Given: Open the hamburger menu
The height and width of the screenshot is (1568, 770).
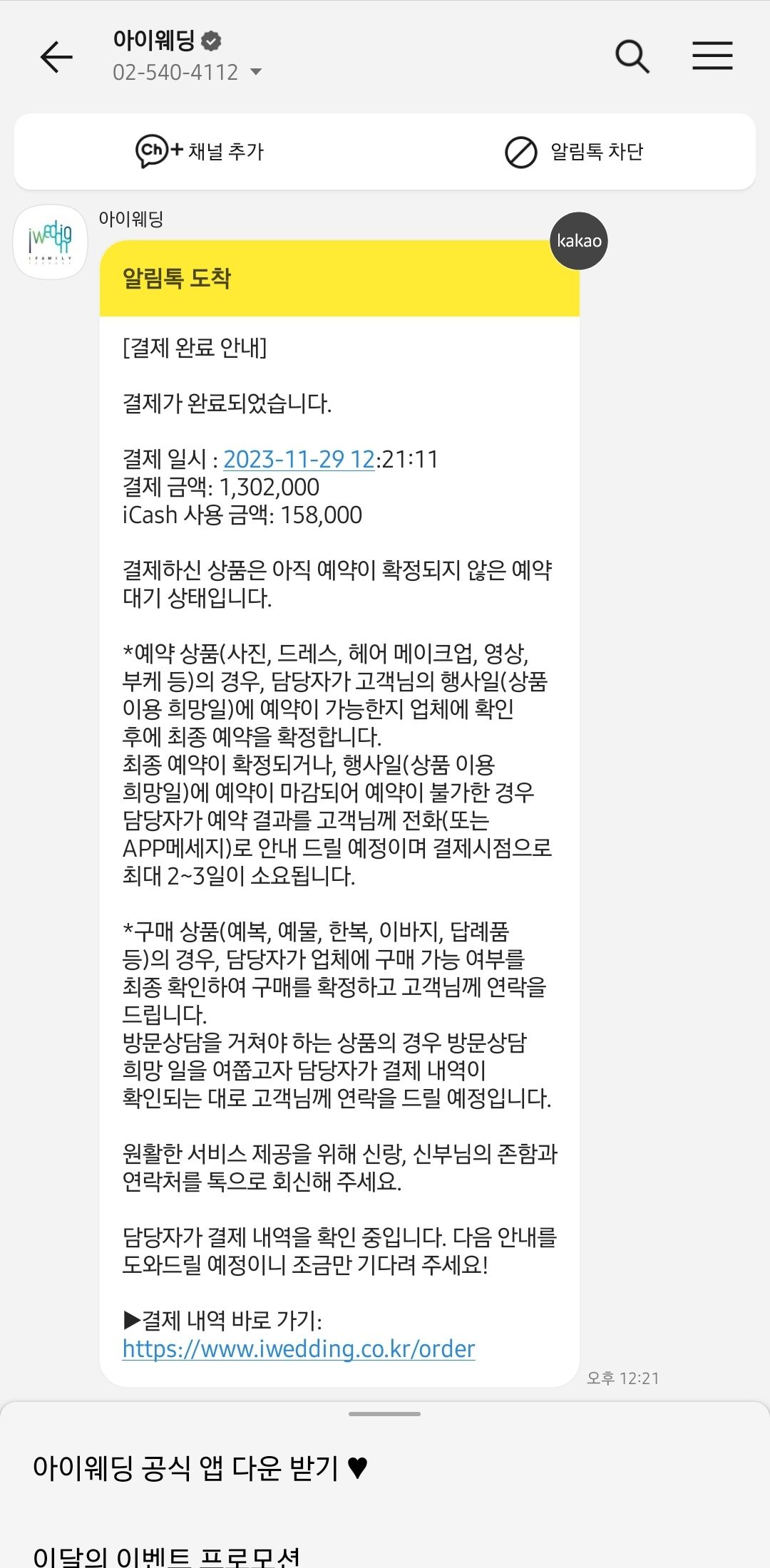Looking at the screenshot, I should 712,56.
